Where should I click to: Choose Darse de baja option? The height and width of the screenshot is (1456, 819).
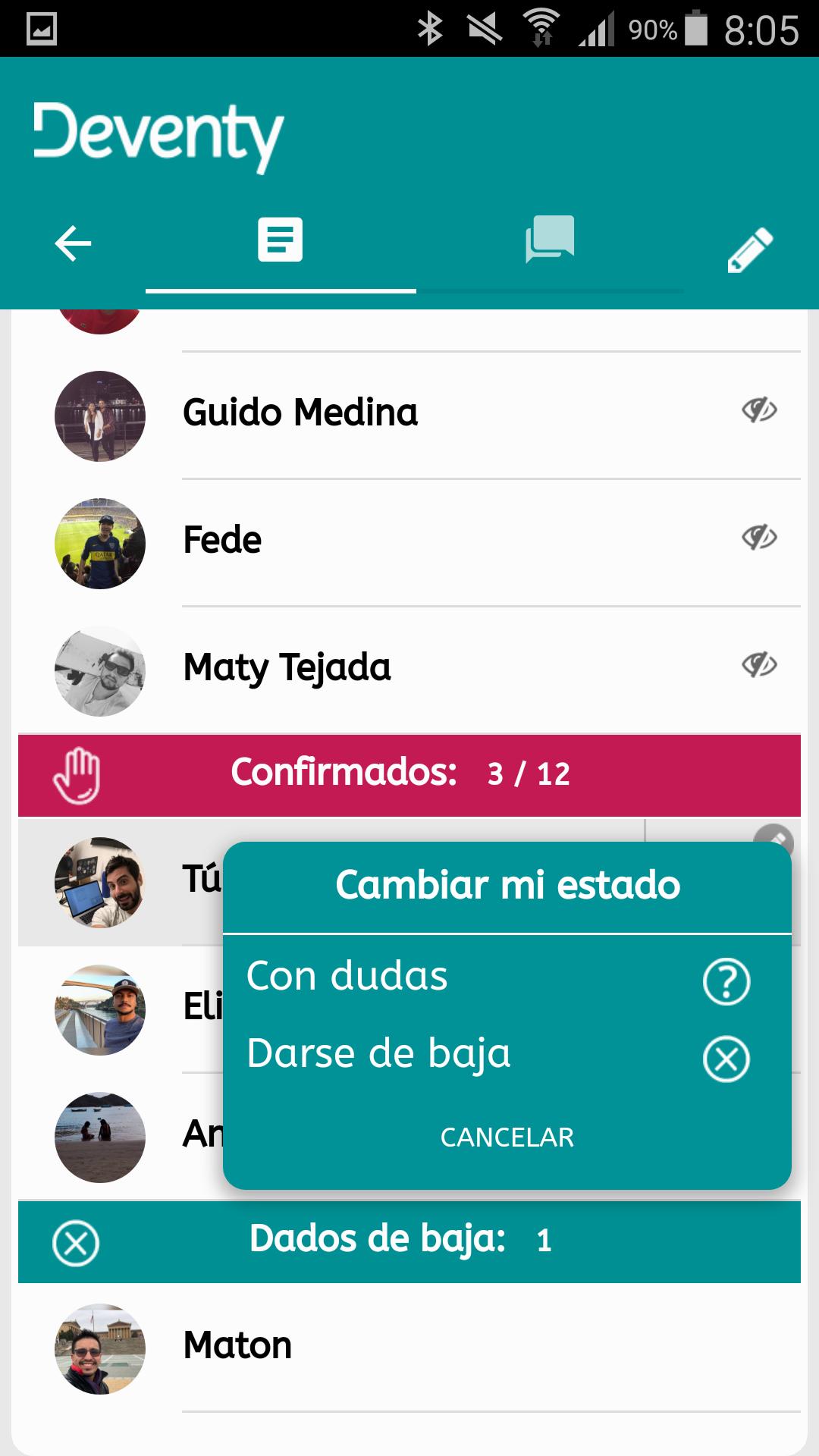click(x=497, y=1055)
